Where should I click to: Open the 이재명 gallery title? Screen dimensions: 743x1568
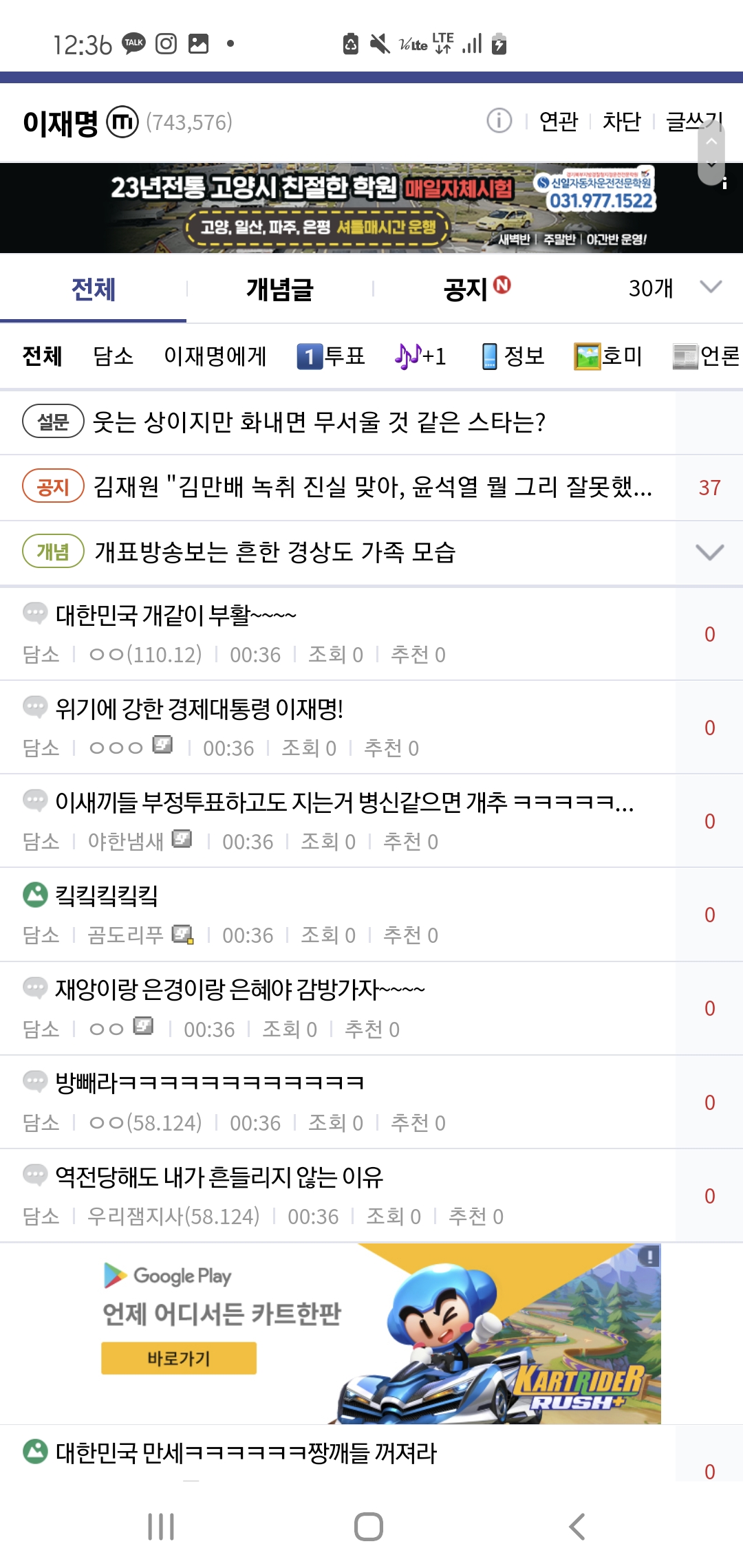61,122
